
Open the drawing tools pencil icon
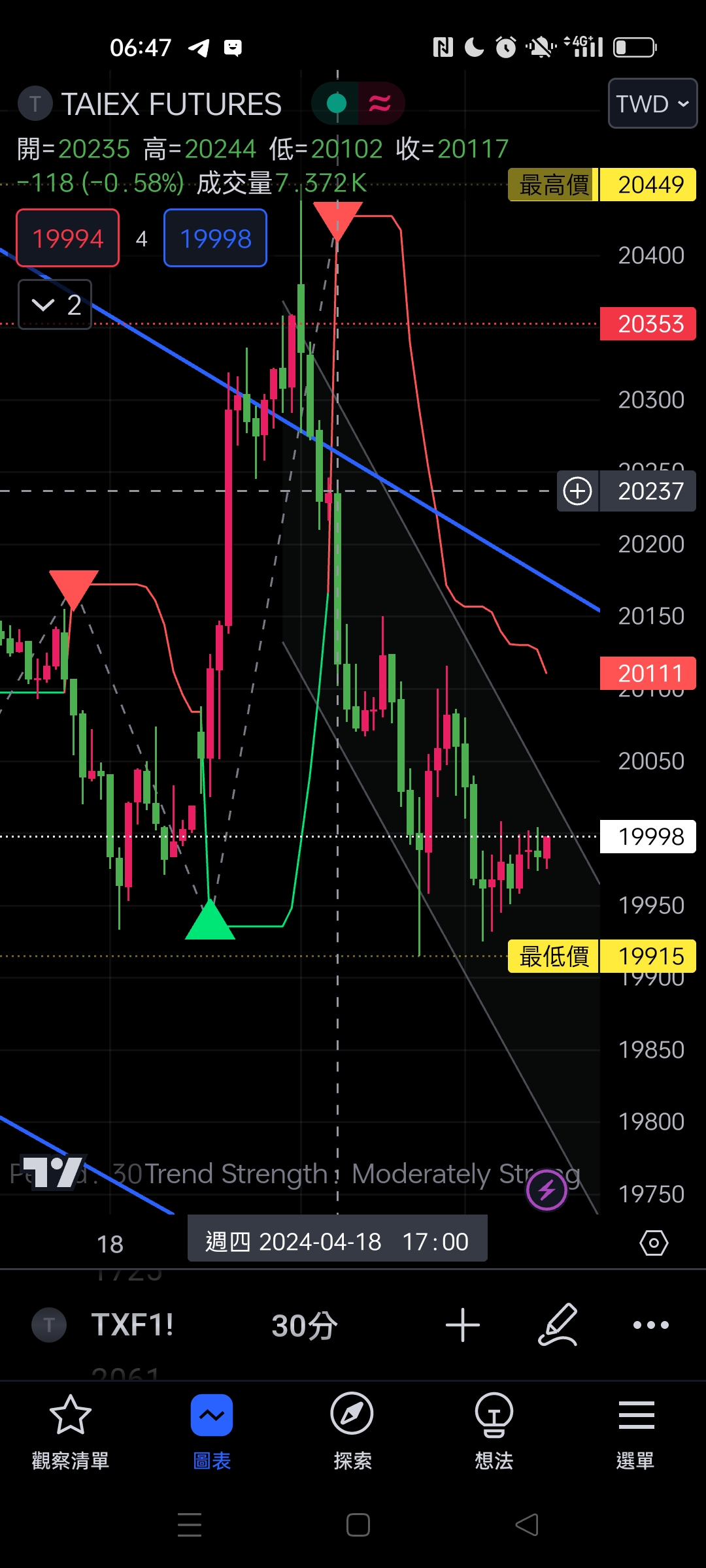(558, 1325)
